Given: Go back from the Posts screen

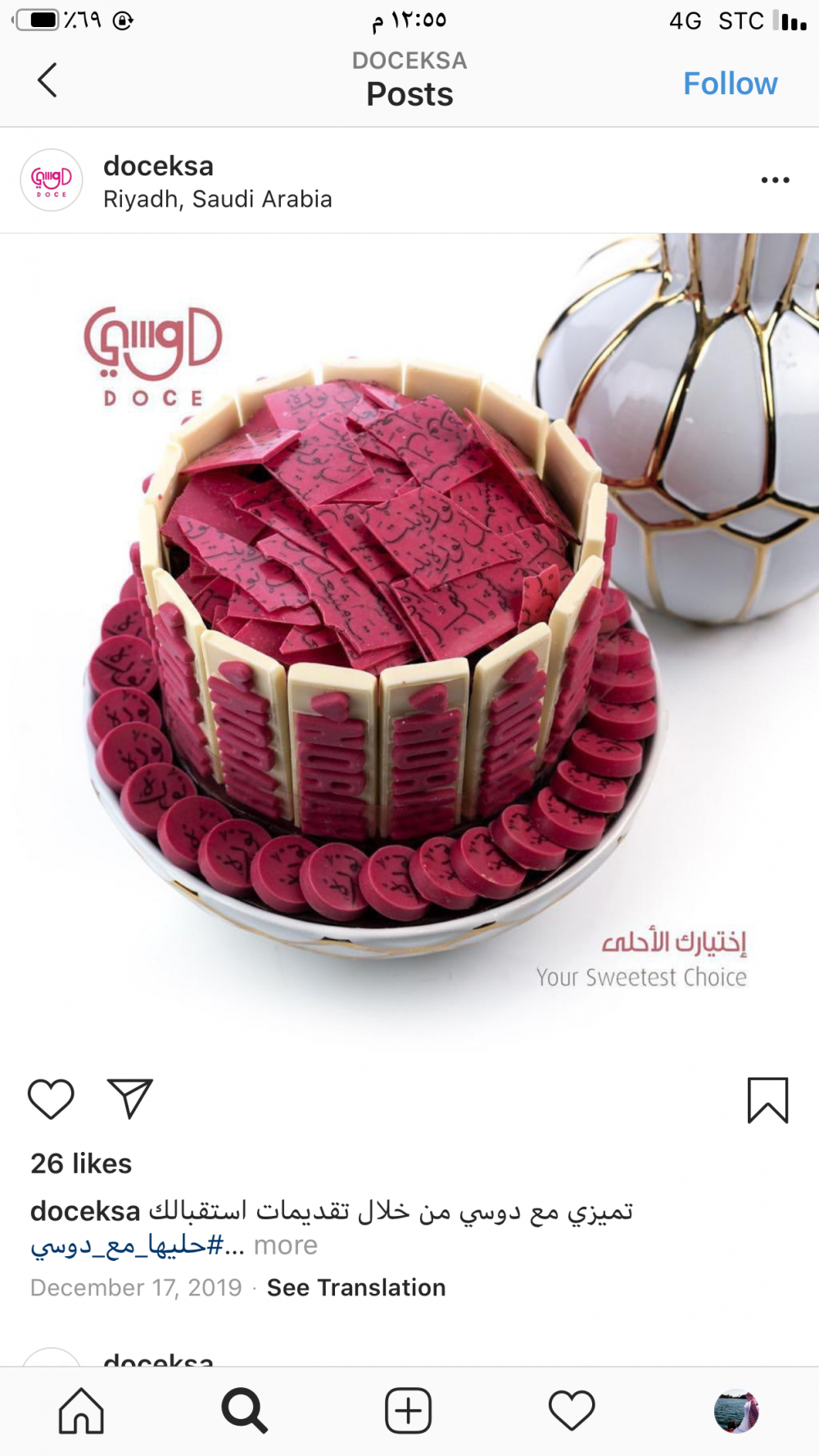Looking at the screenshot, I should (x=48, y=80).
